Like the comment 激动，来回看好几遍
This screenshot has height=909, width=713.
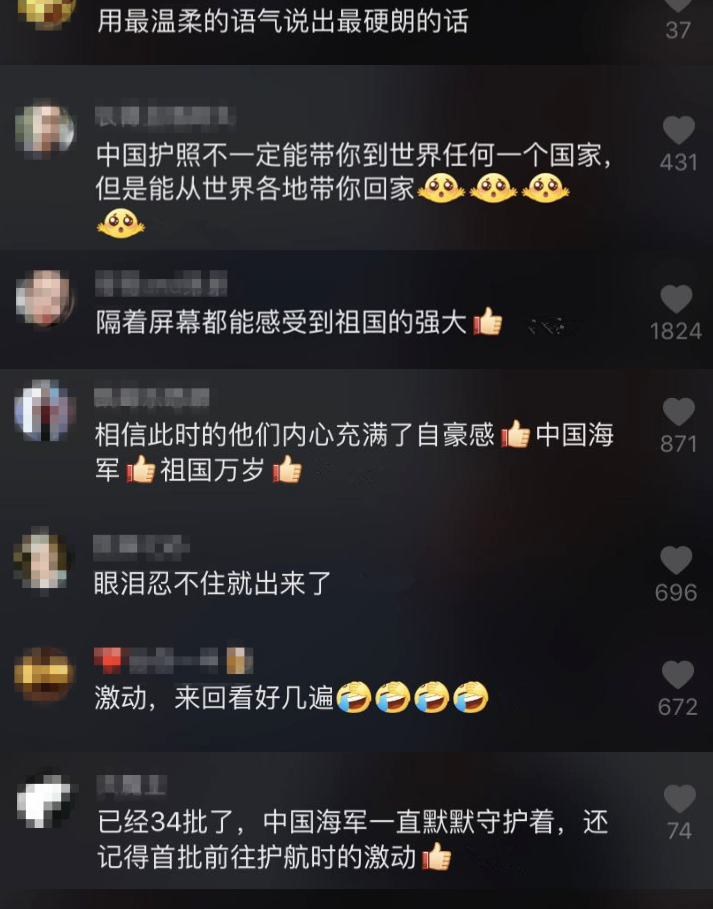tap(677, 675)
